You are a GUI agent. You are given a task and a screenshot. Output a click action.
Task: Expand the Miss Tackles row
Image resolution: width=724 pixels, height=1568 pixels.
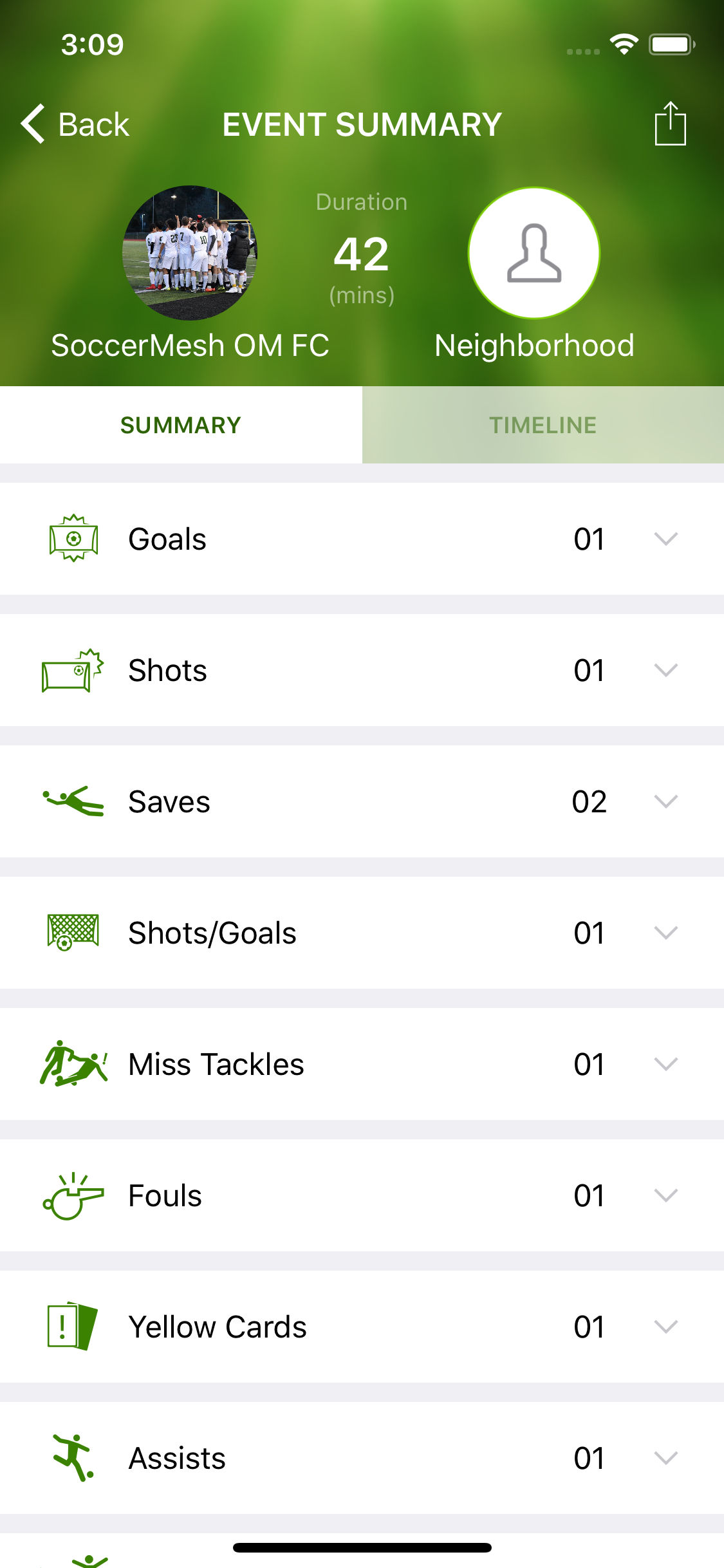[362, 1064]
